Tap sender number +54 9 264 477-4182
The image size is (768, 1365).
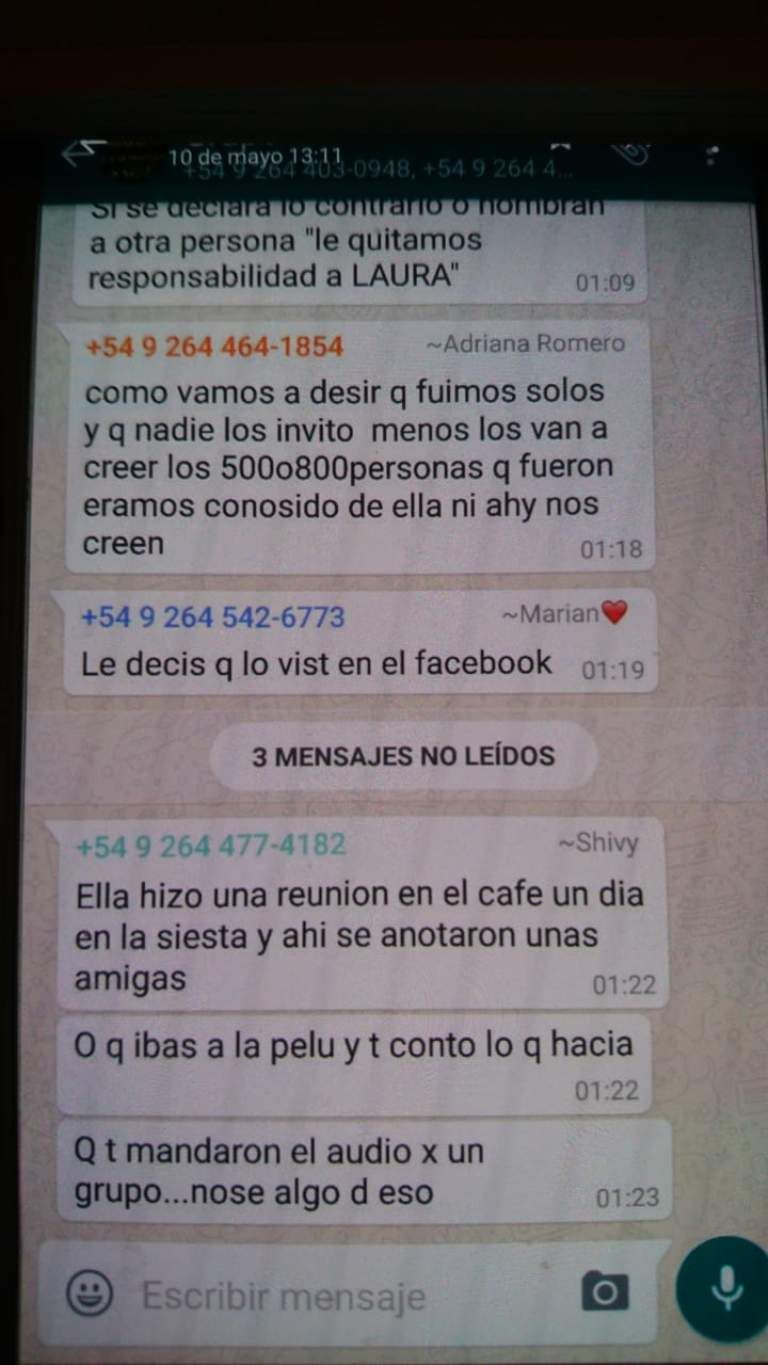click(211, 845)
